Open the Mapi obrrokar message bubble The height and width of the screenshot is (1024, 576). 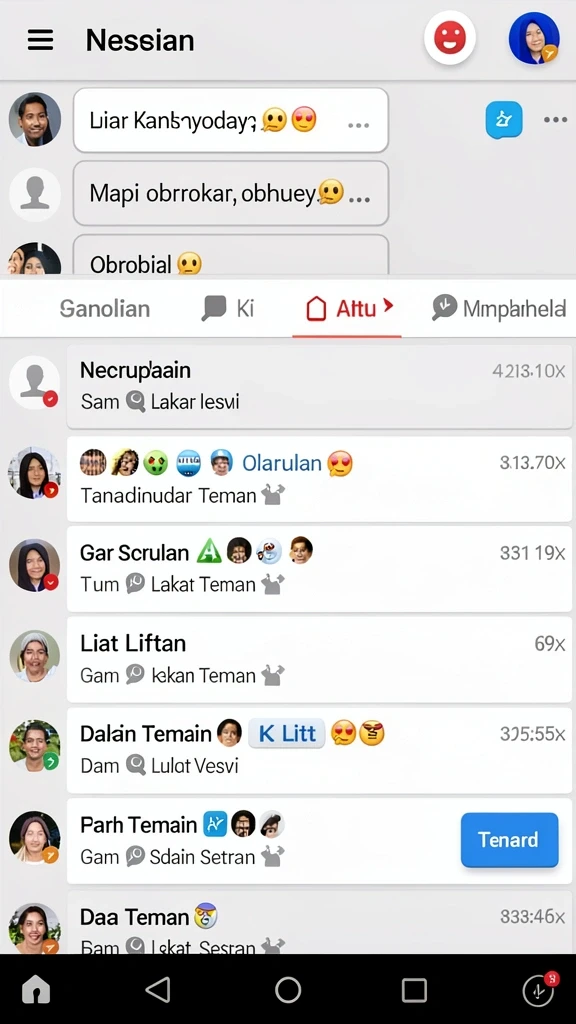coord(231,193)
